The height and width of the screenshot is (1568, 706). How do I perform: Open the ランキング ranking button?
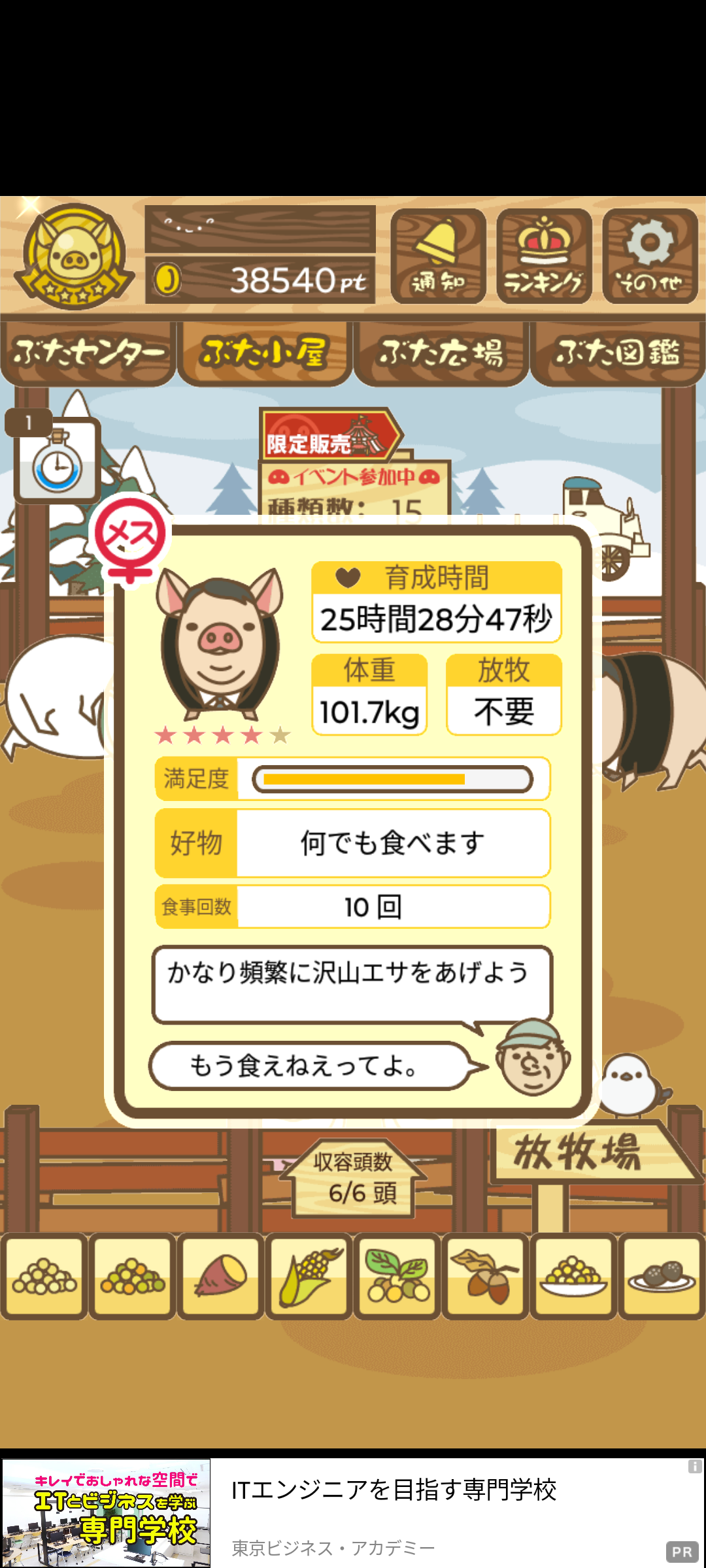544,257
